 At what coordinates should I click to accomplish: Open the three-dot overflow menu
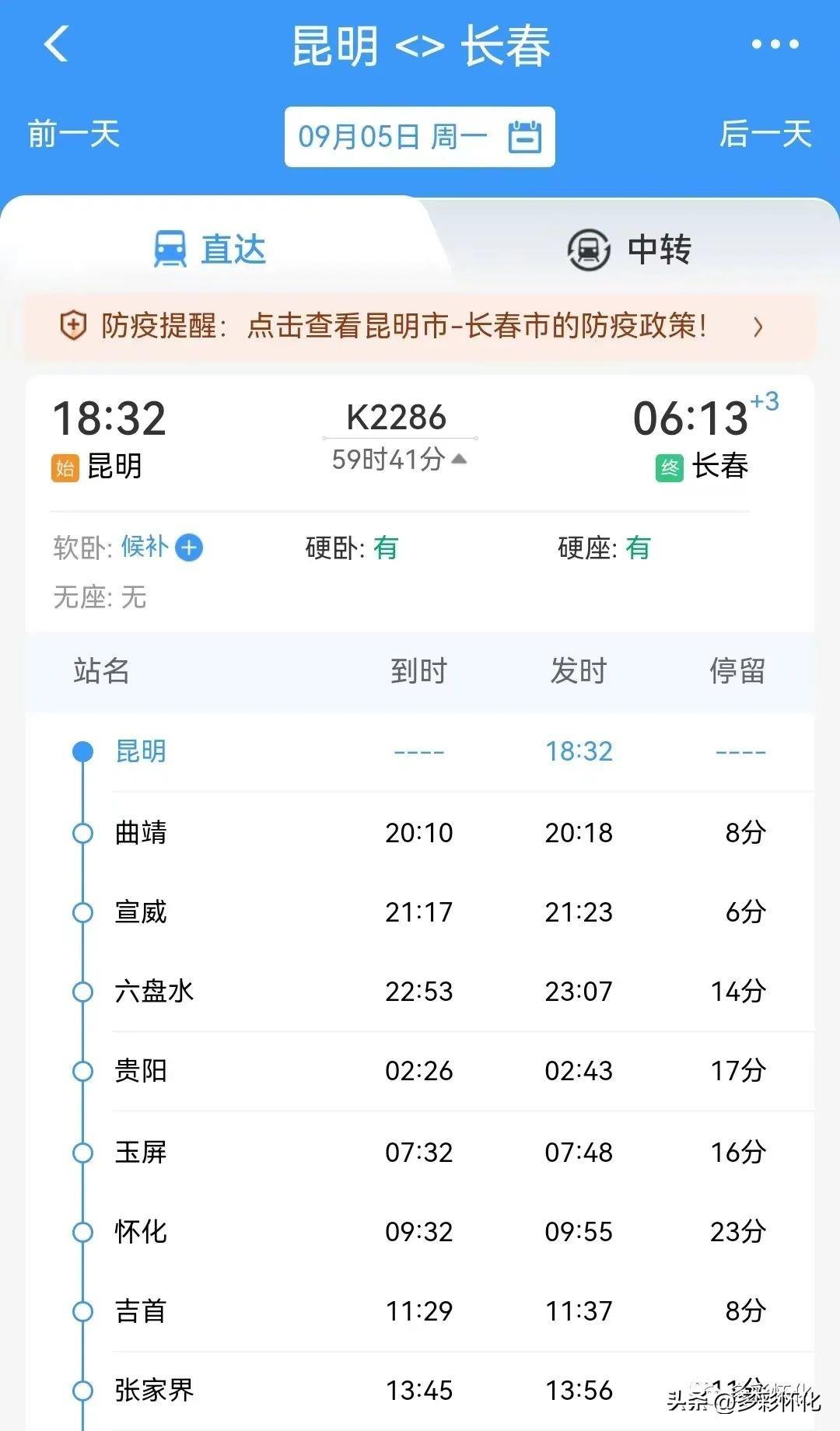pos(775,44)
